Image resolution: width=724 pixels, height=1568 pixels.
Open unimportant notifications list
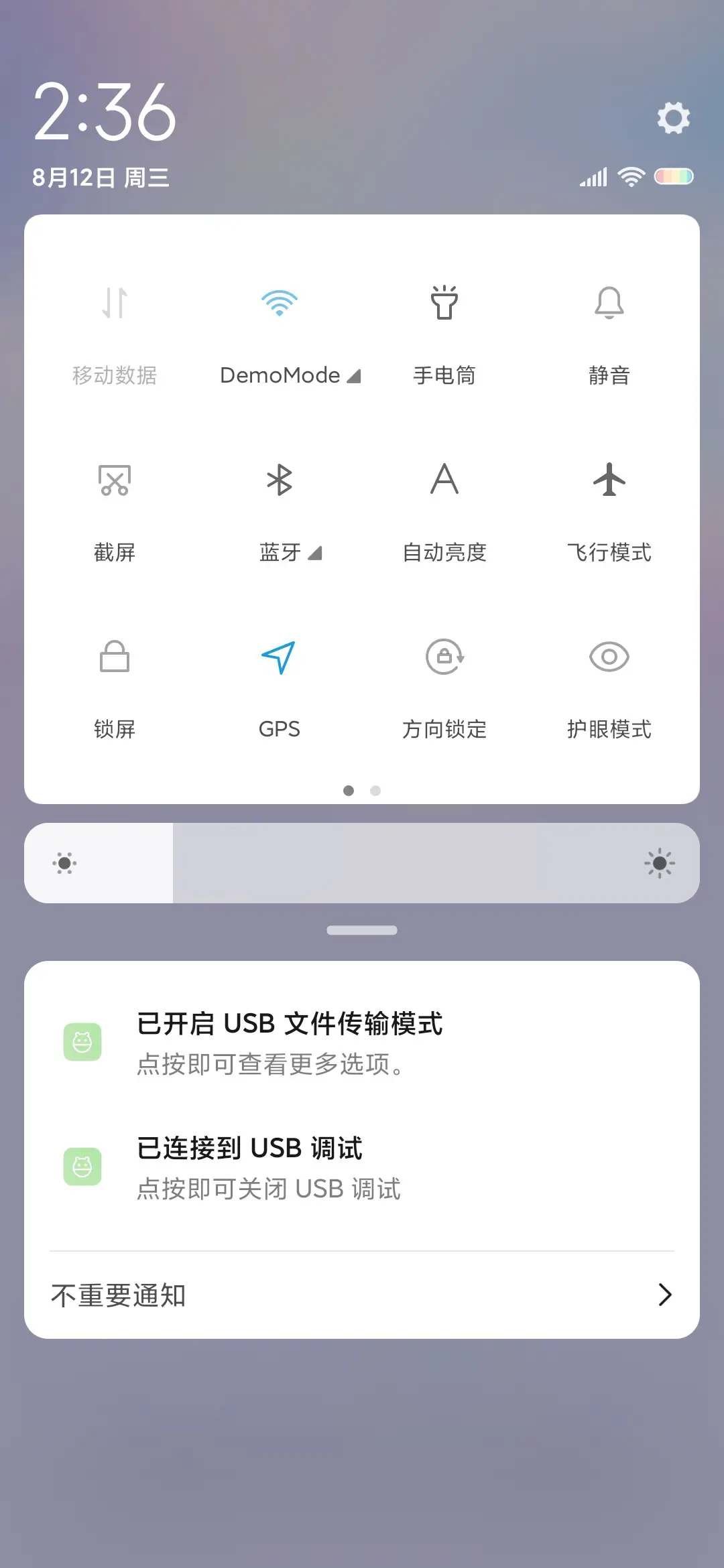pos(362,1295)
